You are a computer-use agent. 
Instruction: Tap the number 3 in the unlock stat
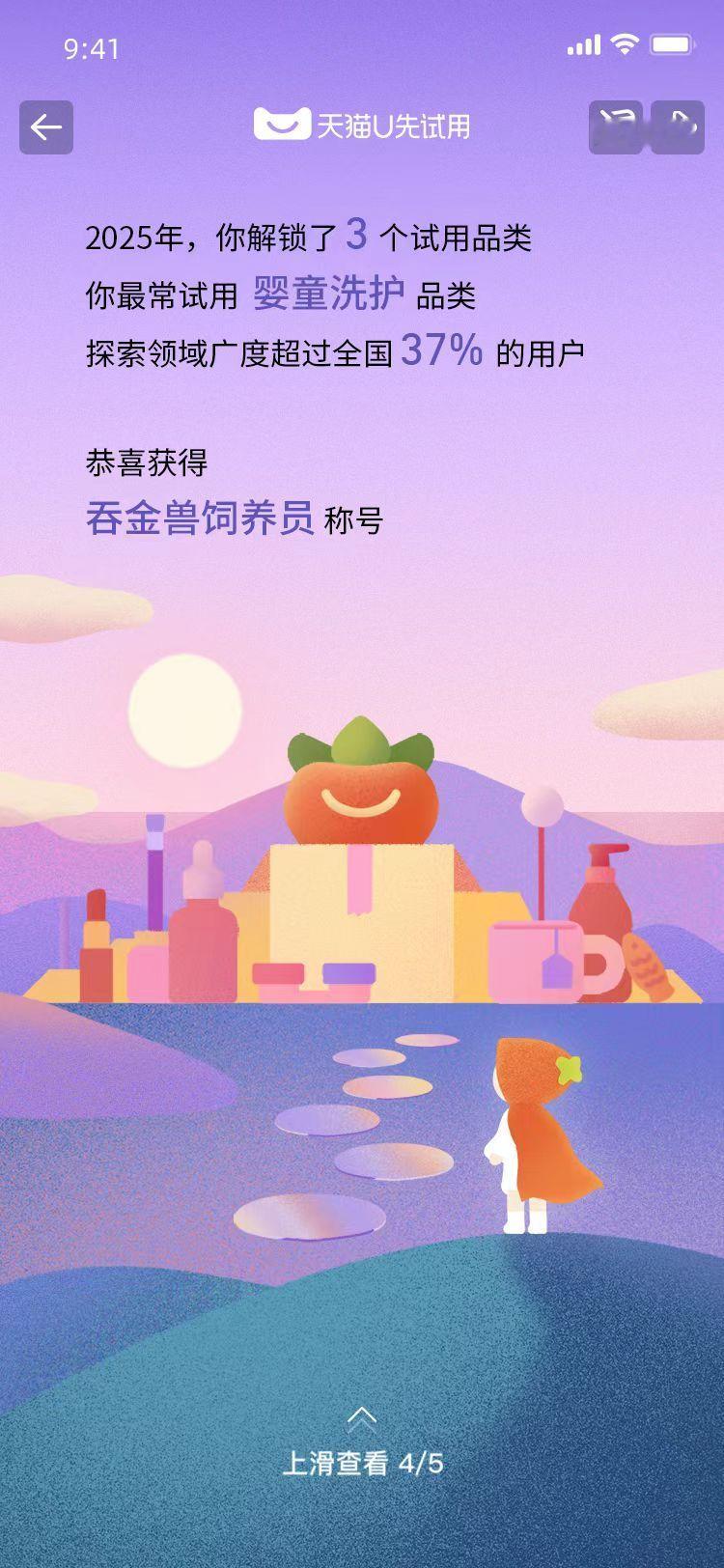click(x=357, y=235)
